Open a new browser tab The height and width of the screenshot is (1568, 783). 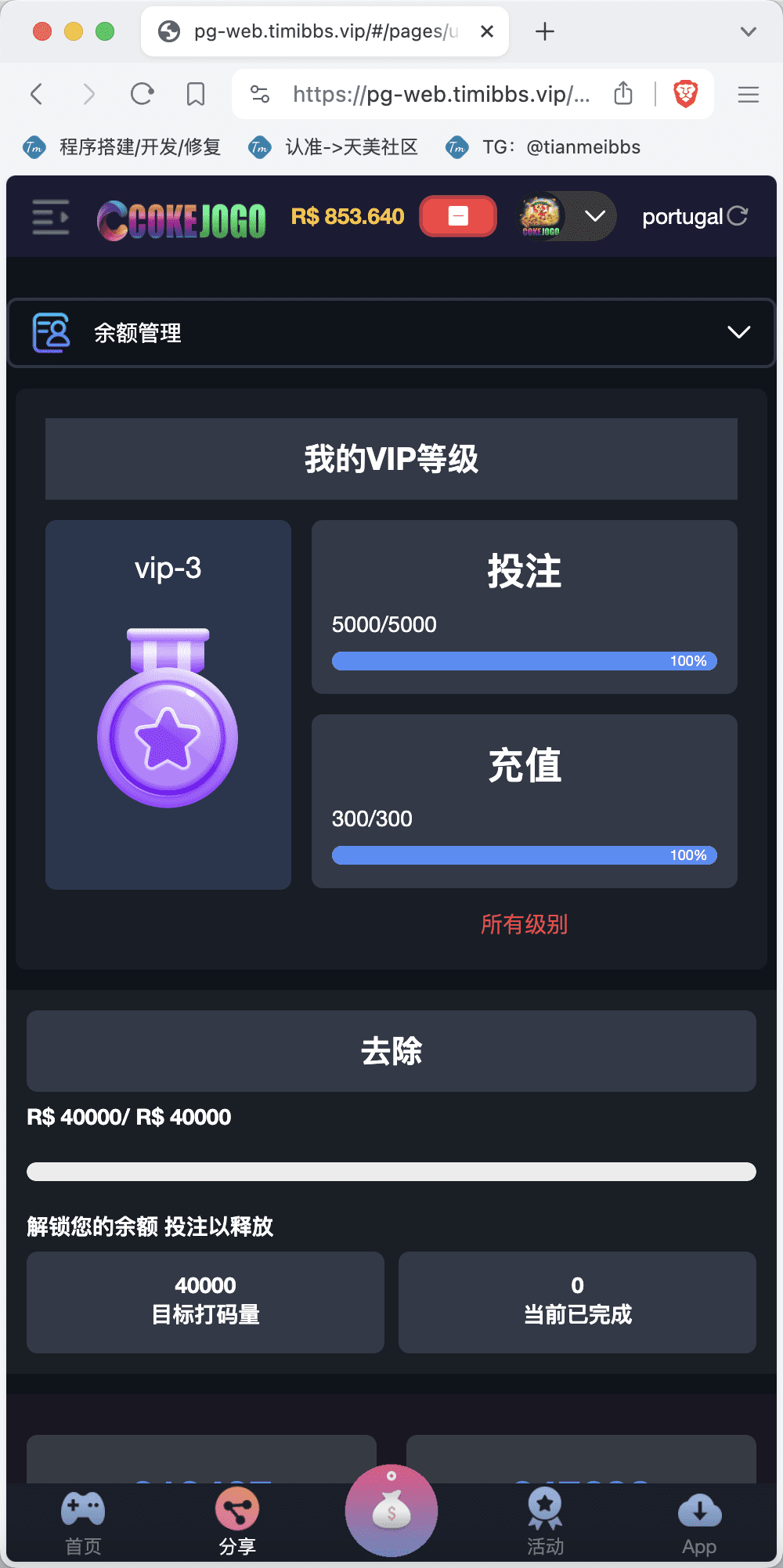[x=545, y=31]
